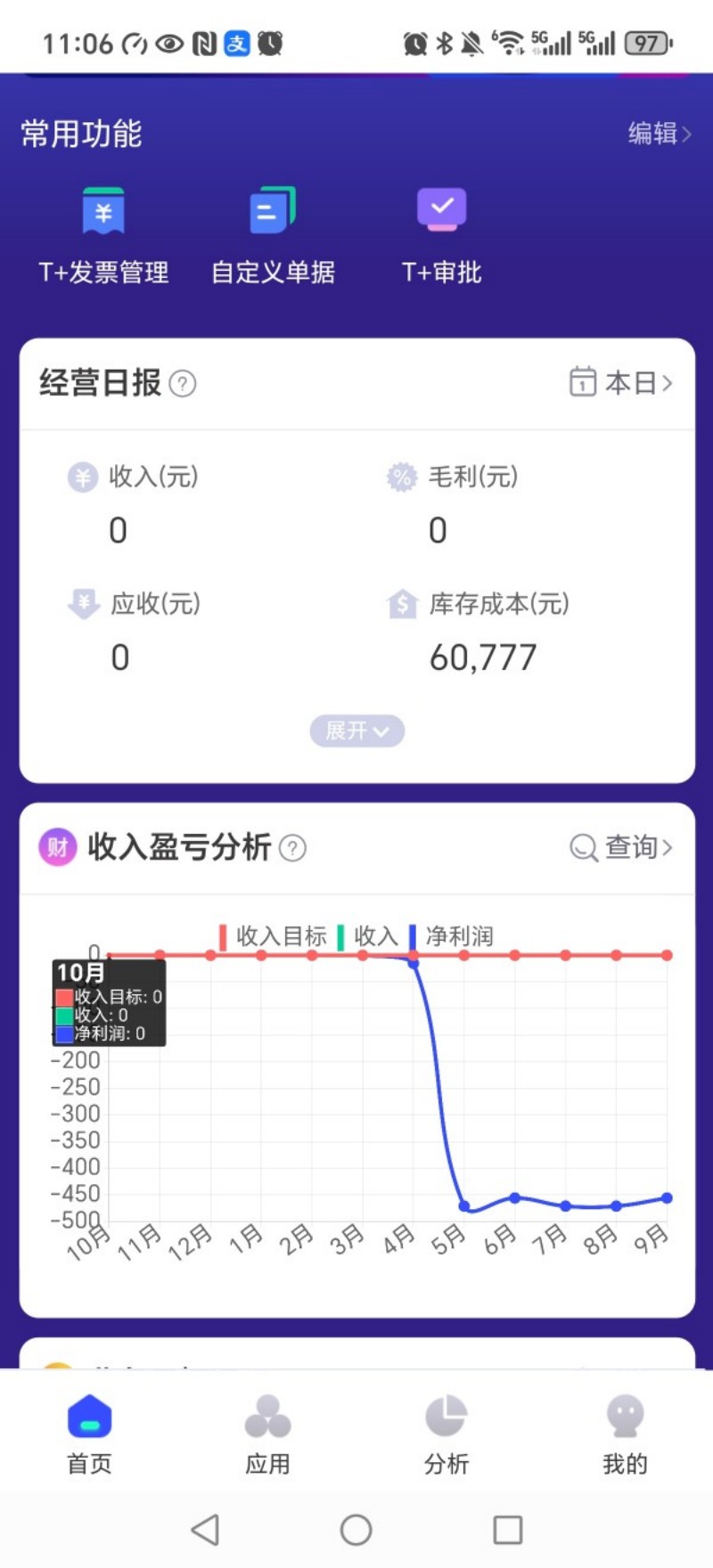Switch to the 首页 tab

[x=89, y=1433]
